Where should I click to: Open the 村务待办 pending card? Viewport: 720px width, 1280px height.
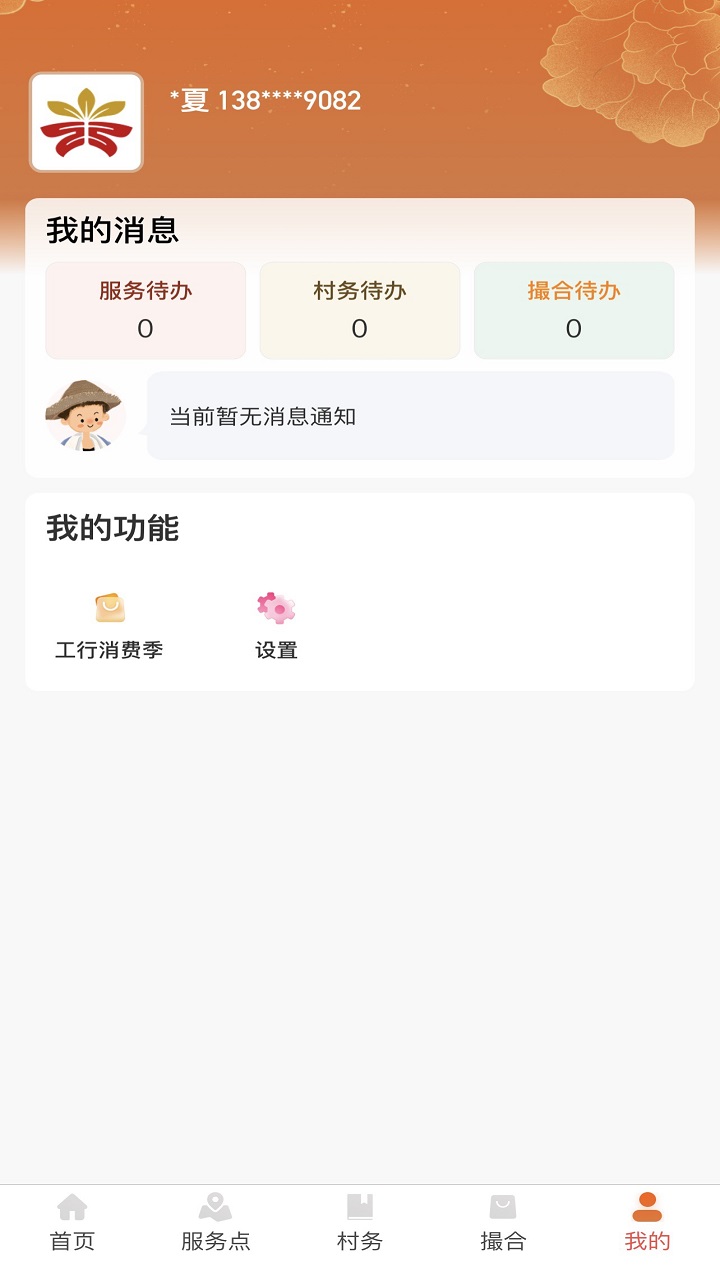click(359, 310)
